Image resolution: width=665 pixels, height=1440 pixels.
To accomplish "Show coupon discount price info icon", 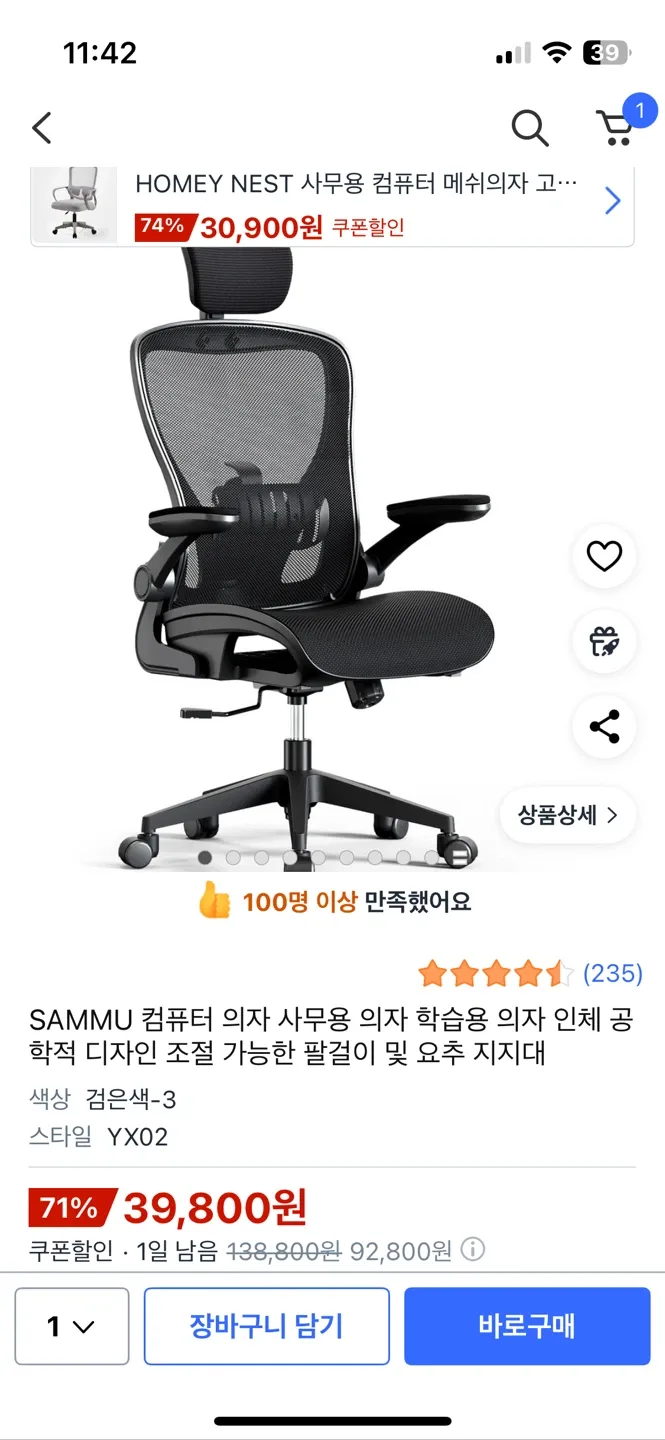I will (x=473, y=1250).
